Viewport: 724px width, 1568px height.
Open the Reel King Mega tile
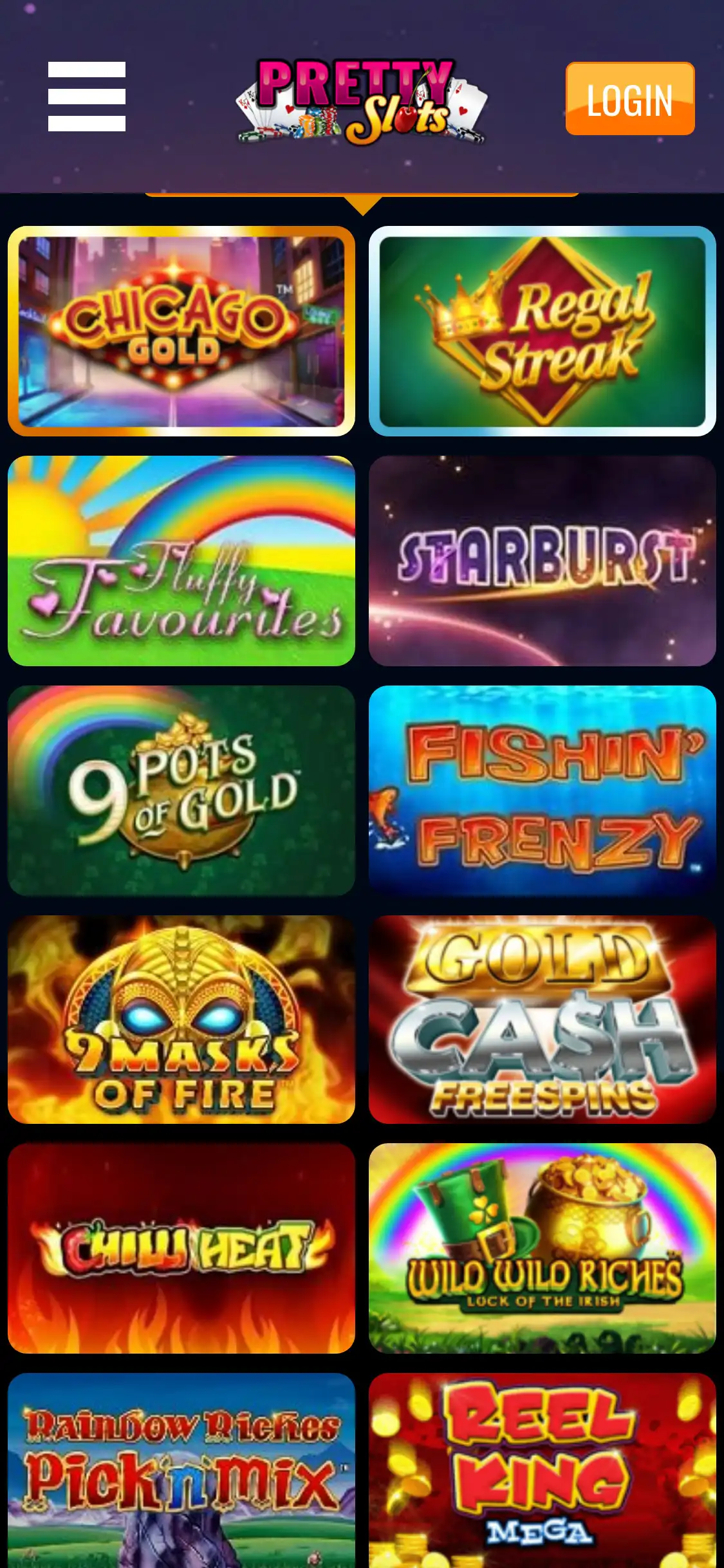pos(542,1471)
